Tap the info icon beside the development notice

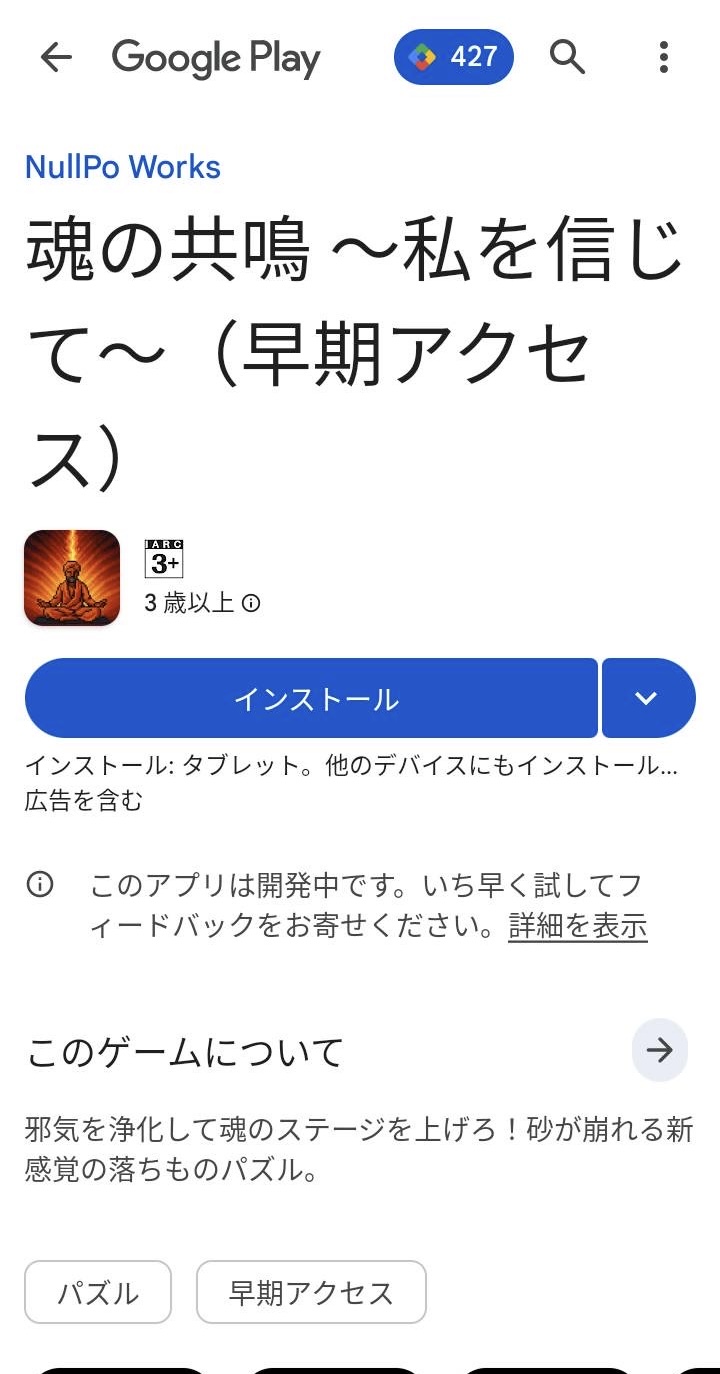click(40, 884)
